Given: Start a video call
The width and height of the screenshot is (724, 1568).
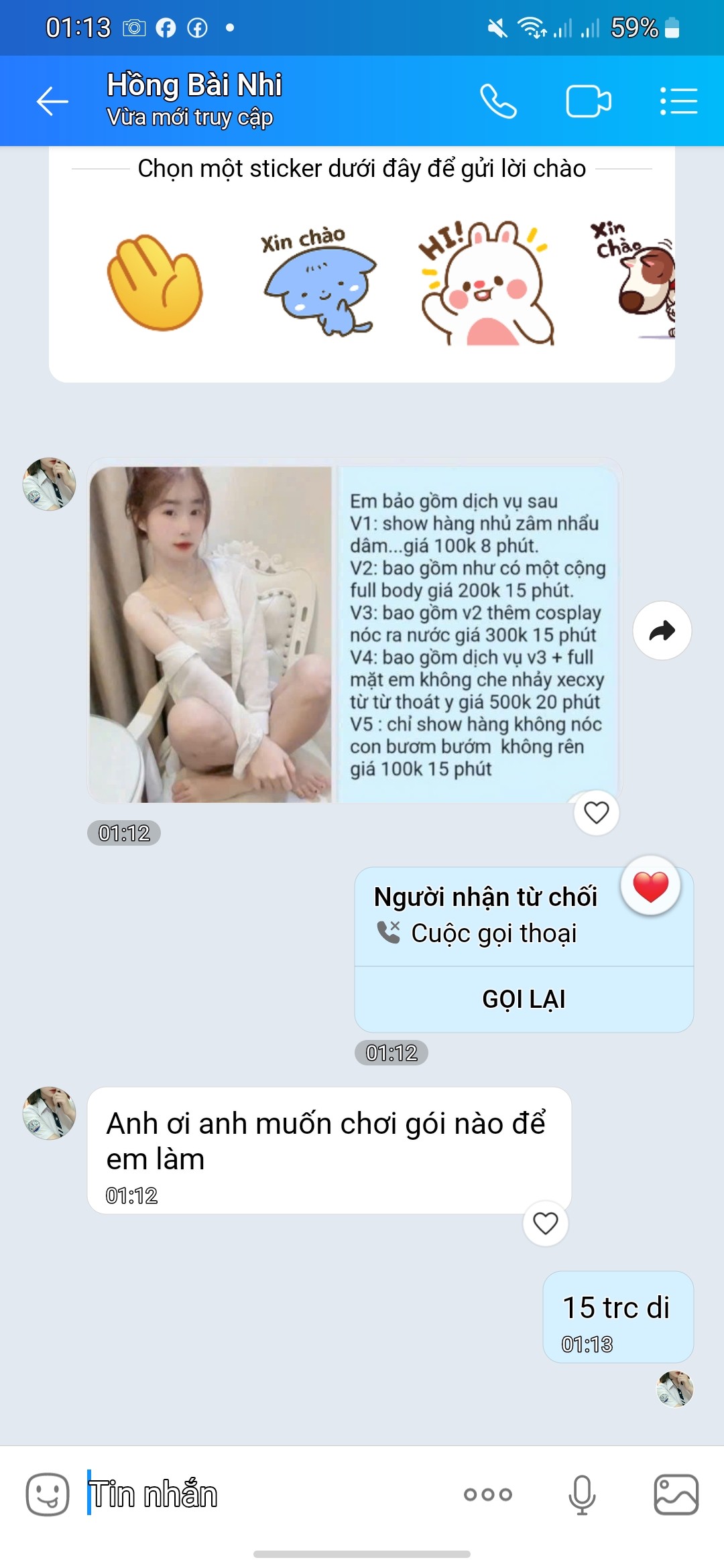Looking at the screenshot, I should click(x=588, y=101).
